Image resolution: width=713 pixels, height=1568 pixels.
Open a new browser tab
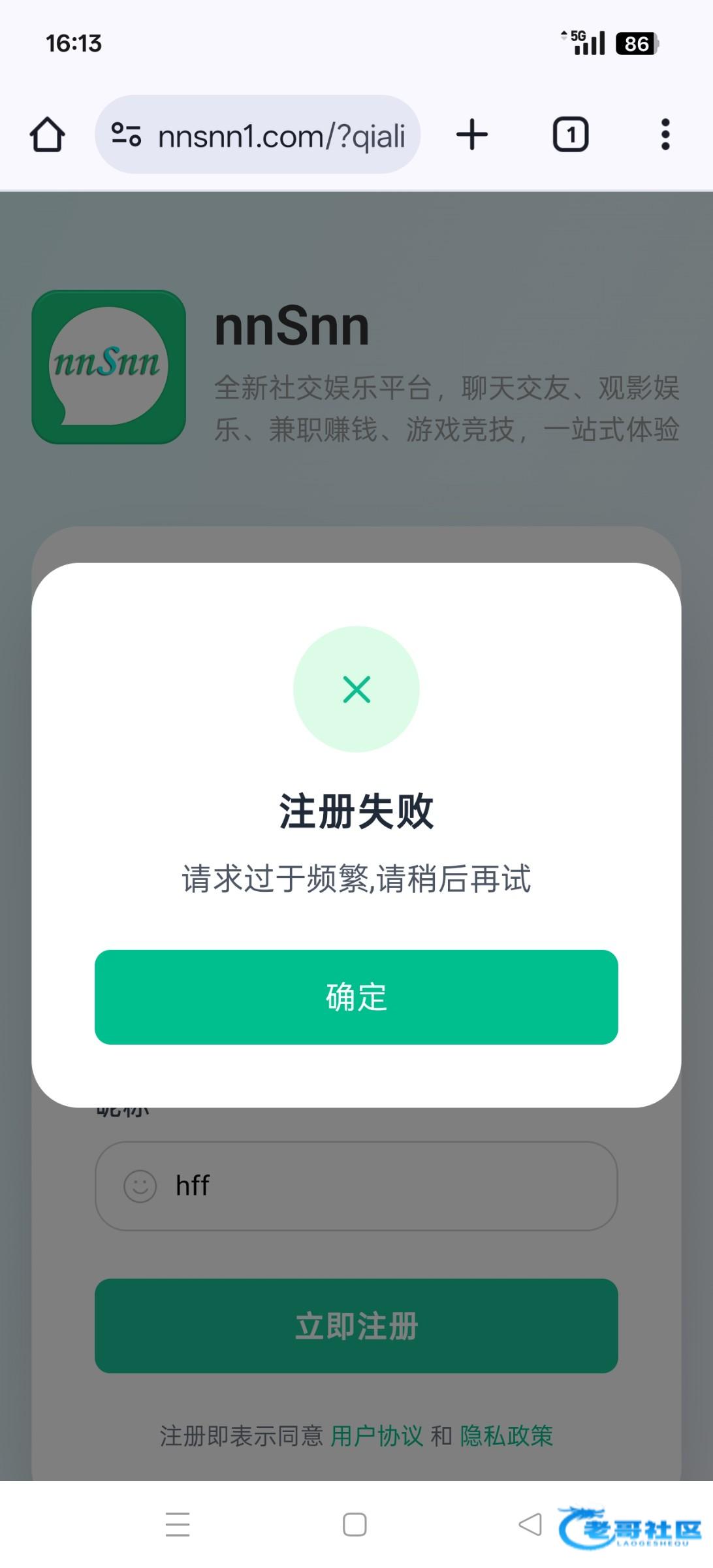point(472,135)
